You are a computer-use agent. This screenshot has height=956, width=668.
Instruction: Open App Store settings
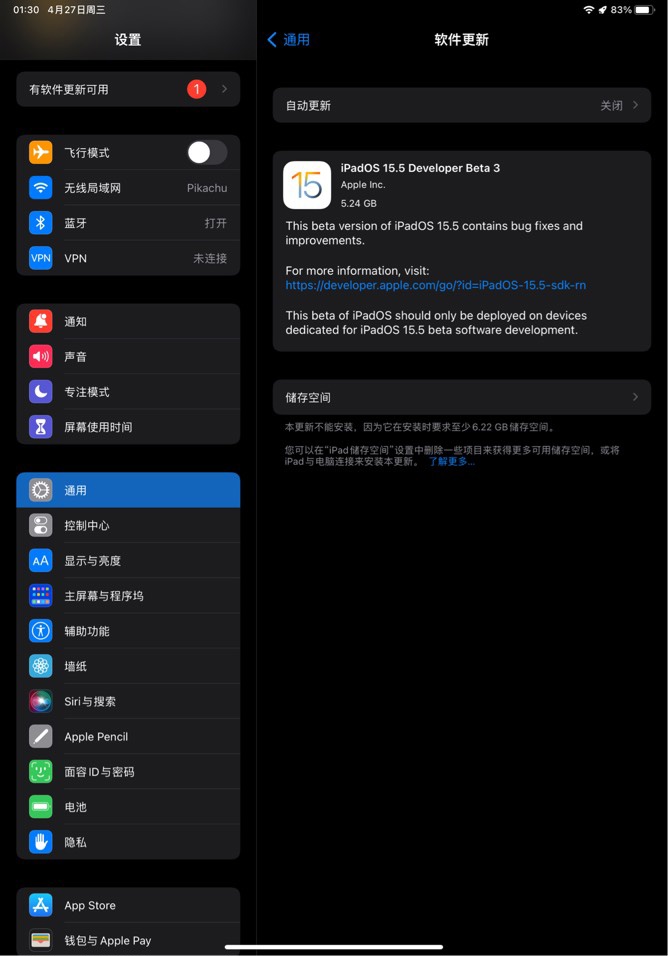tap(128, 906)
